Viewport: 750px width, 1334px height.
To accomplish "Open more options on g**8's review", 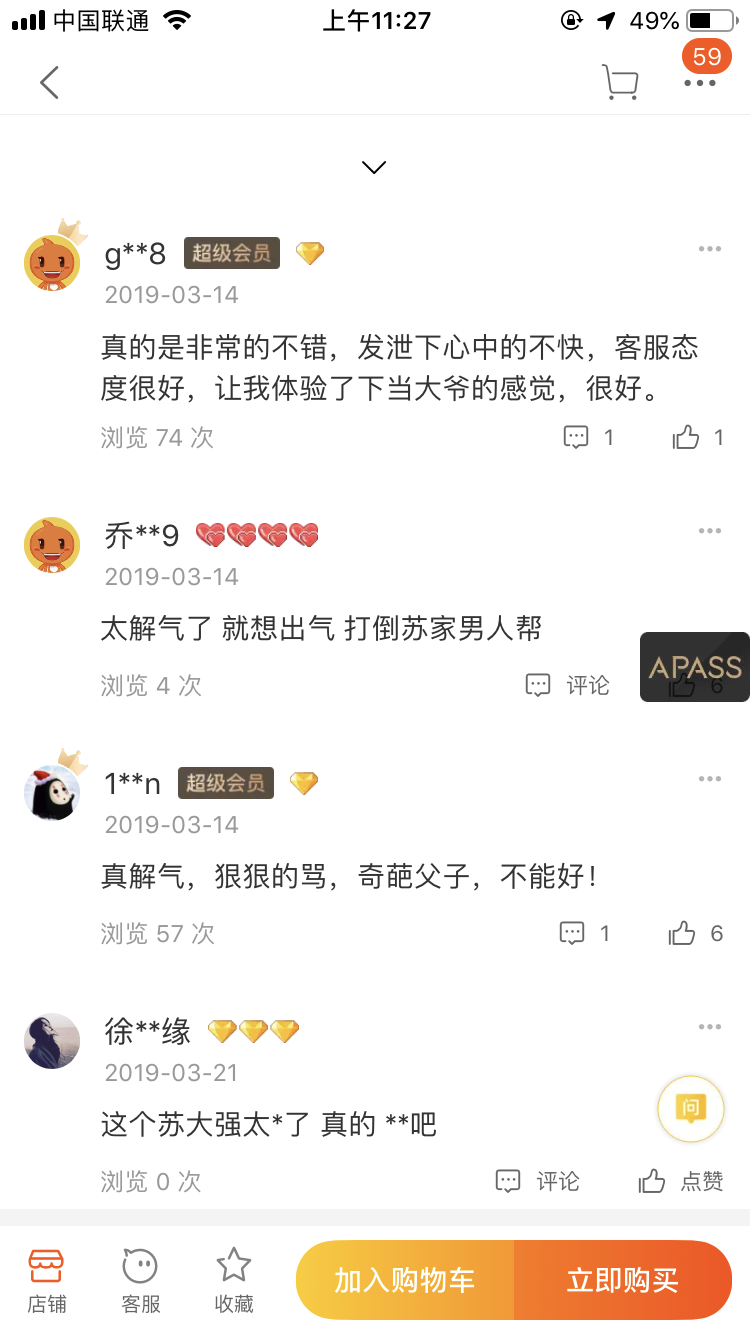I will [709, 249].
